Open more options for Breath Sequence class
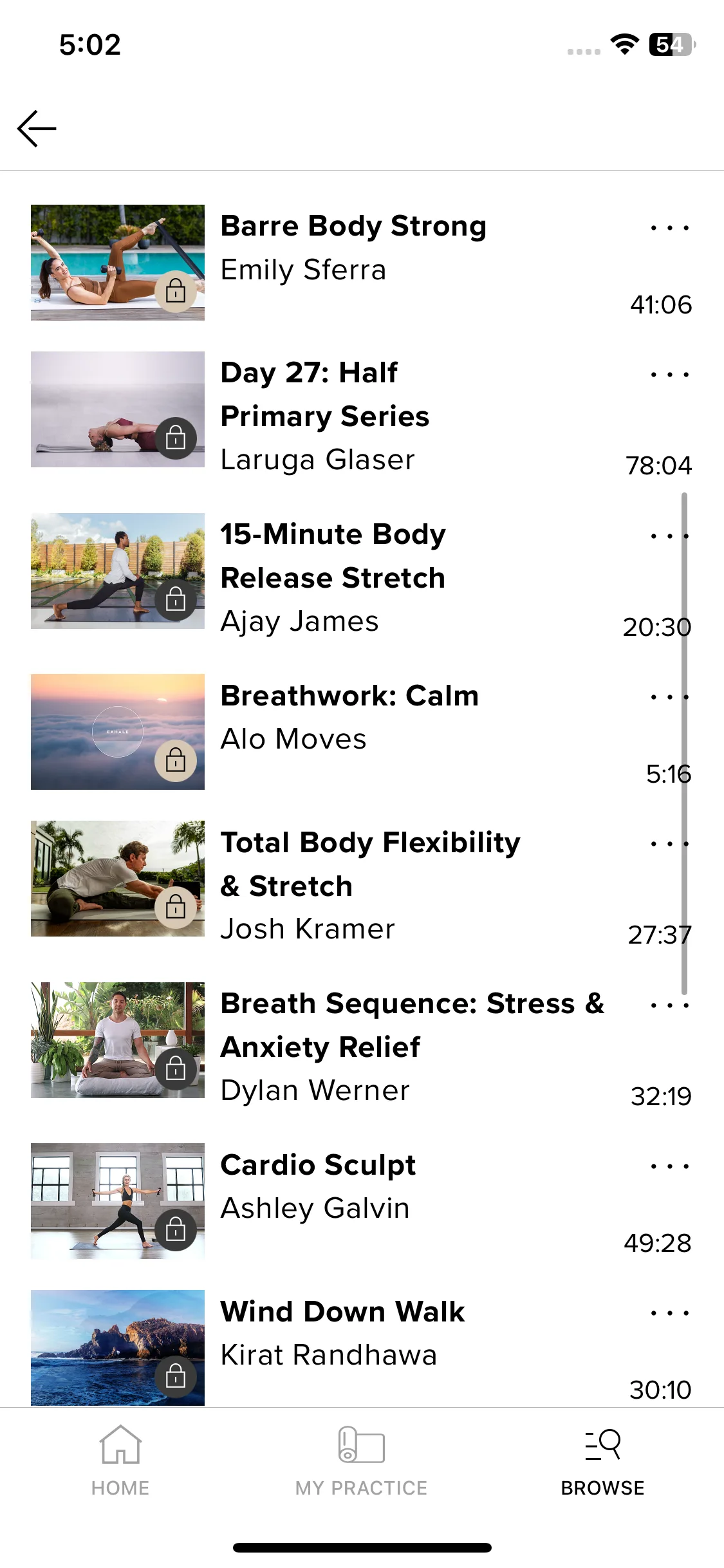The width and height of the screenshot is (724, 1568). [x=669, y=1005]
